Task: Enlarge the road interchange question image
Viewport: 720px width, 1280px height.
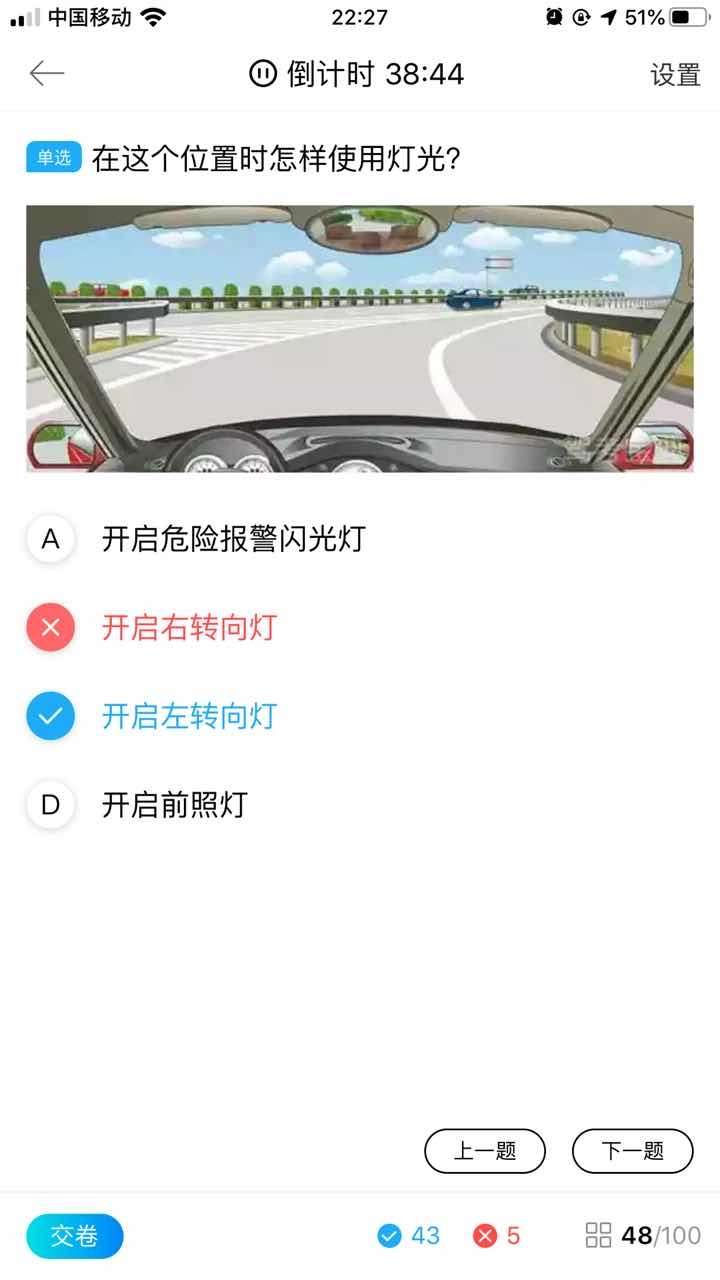Action: click(360, 338)
